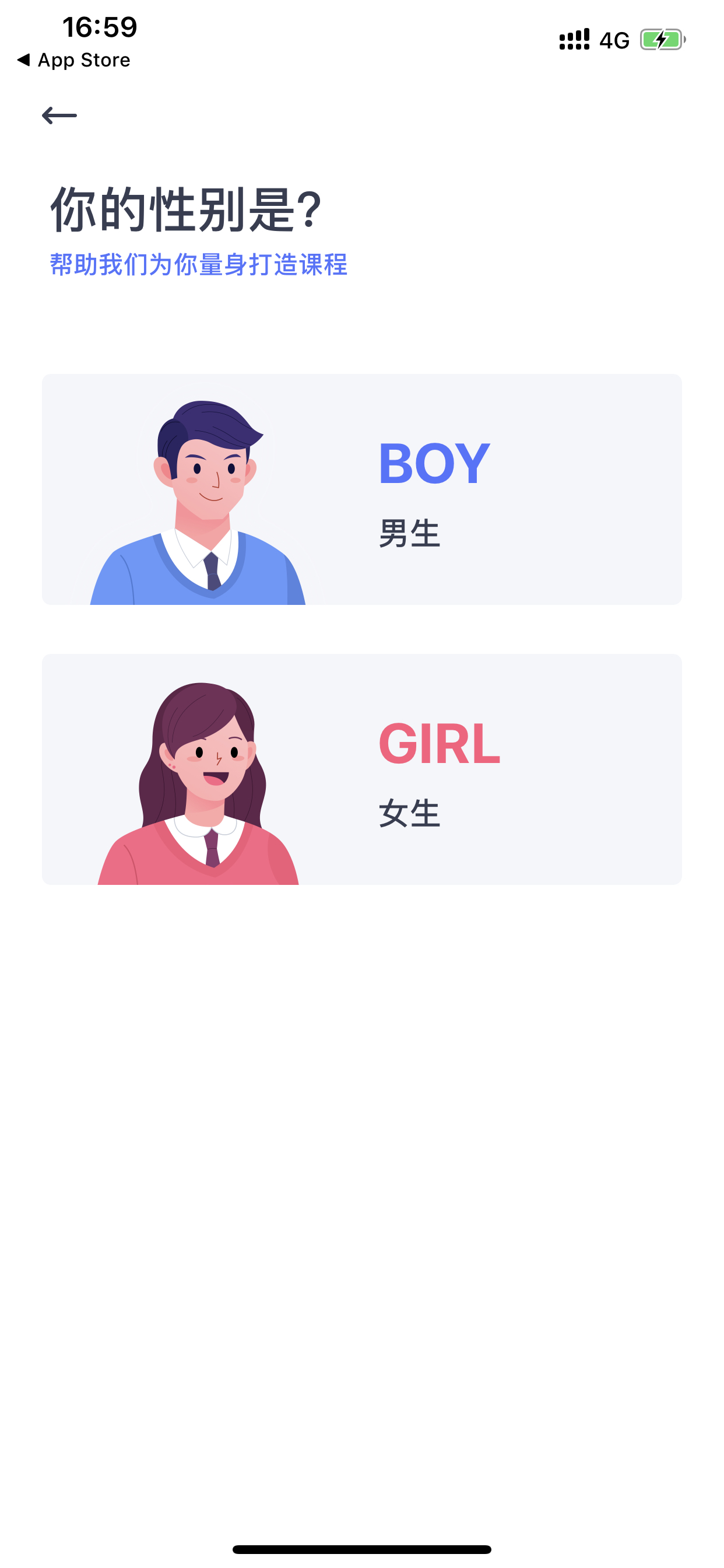Return to App Store via status bar
The width and height of the screenshot is (724, 1568).
point(73,60)
